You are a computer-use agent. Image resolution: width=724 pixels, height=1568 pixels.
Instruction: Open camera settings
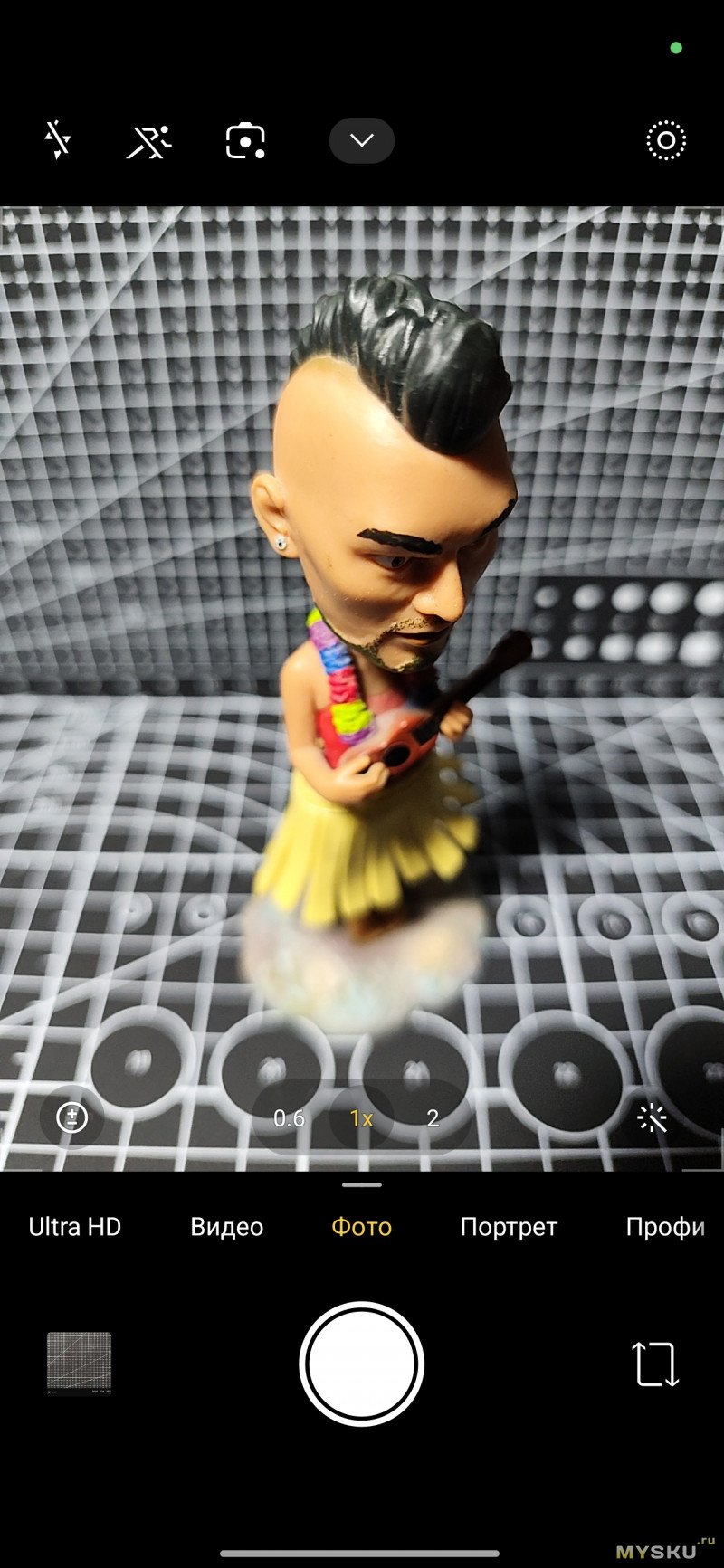pos(666,141)
